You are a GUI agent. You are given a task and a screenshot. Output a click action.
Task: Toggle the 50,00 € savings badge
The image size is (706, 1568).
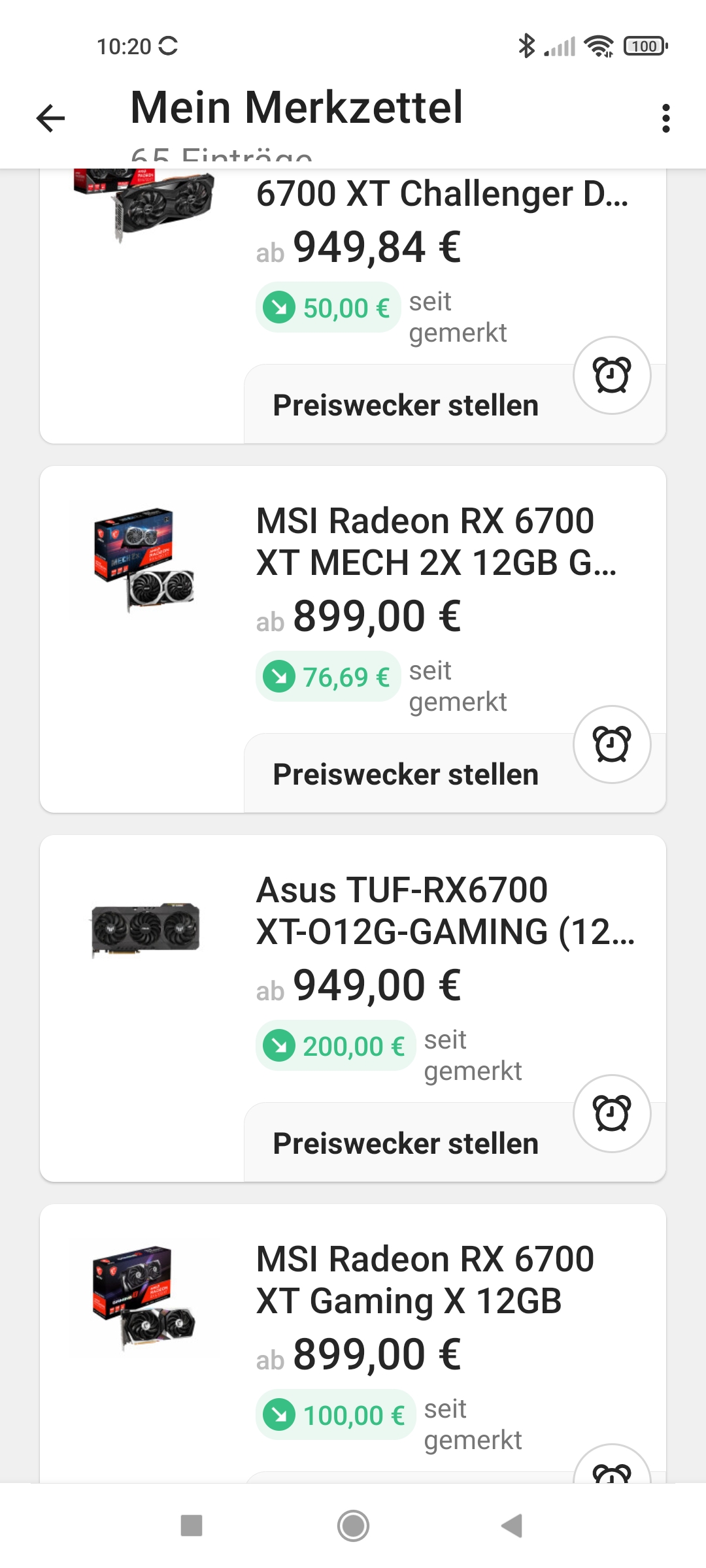click(328, 307)
